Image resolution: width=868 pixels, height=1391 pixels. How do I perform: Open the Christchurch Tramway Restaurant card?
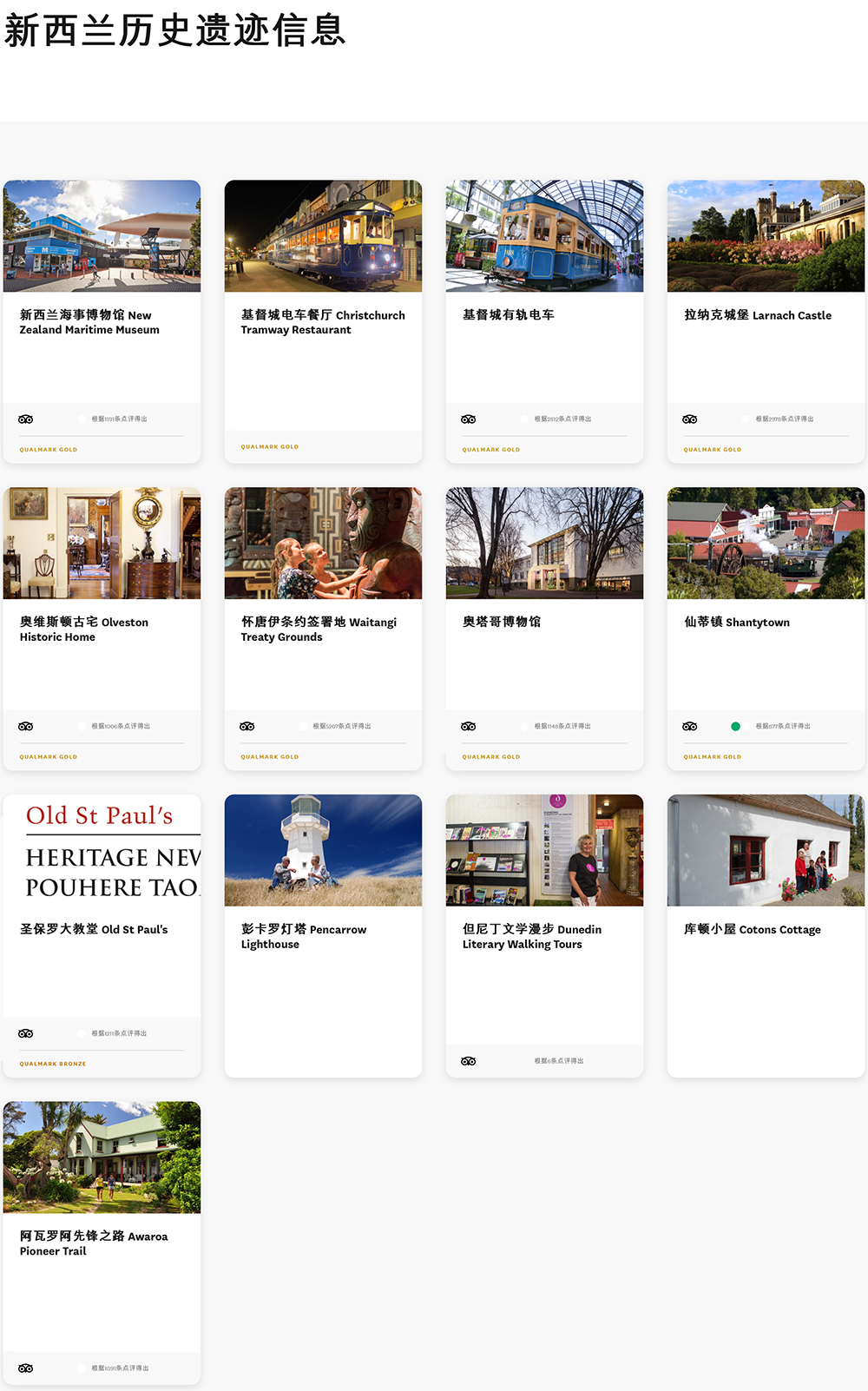[323, 321]
